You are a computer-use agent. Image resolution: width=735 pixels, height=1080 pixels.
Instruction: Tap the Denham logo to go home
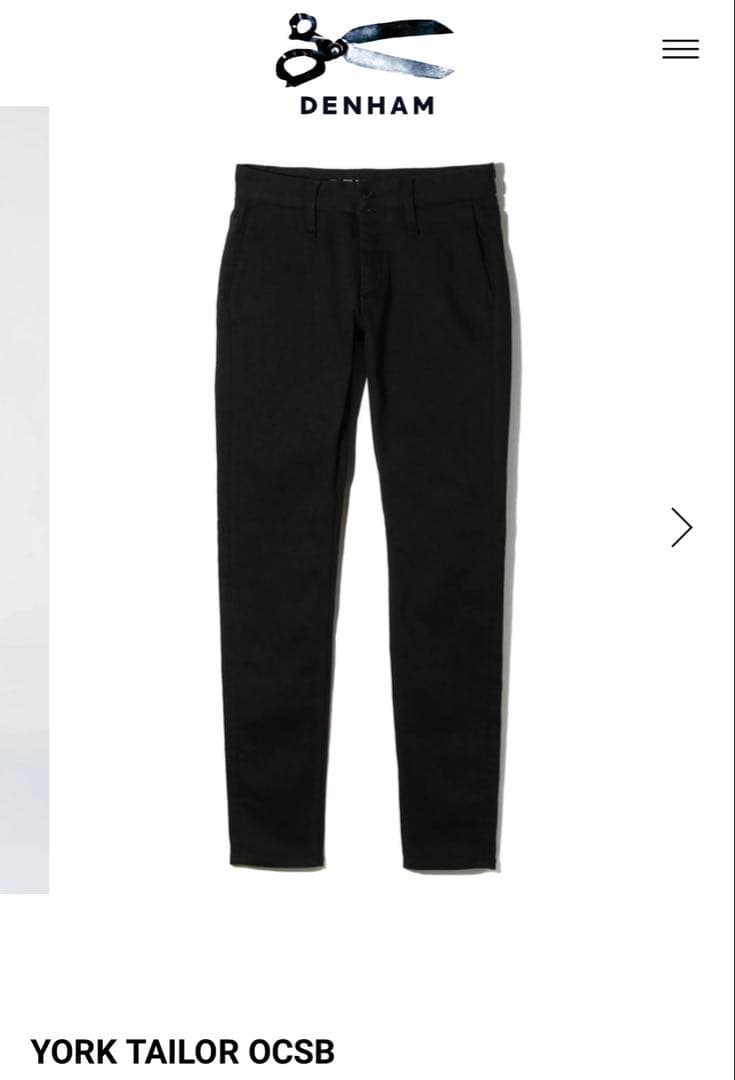[366, 64]
